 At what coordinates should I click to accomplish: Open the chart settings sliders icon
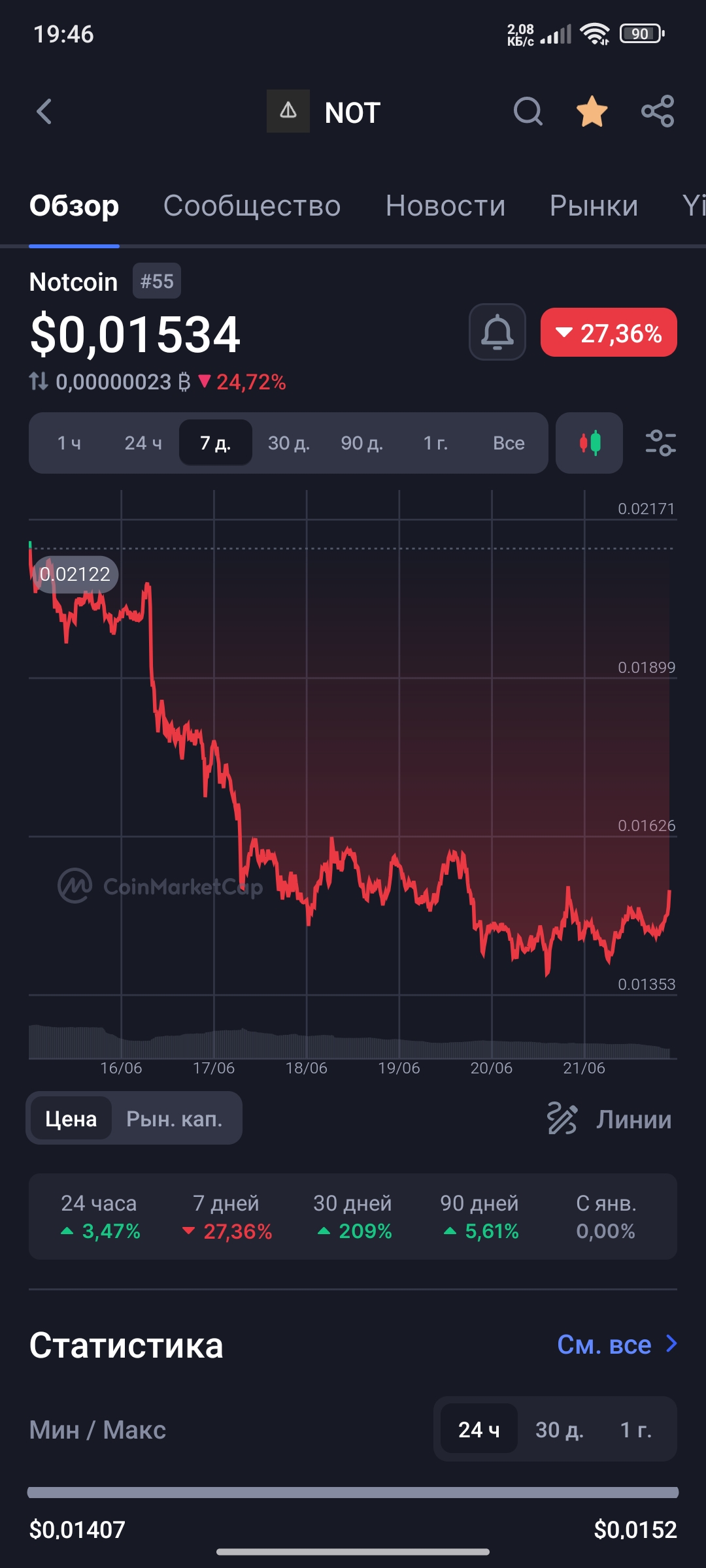tap(660, 443)
